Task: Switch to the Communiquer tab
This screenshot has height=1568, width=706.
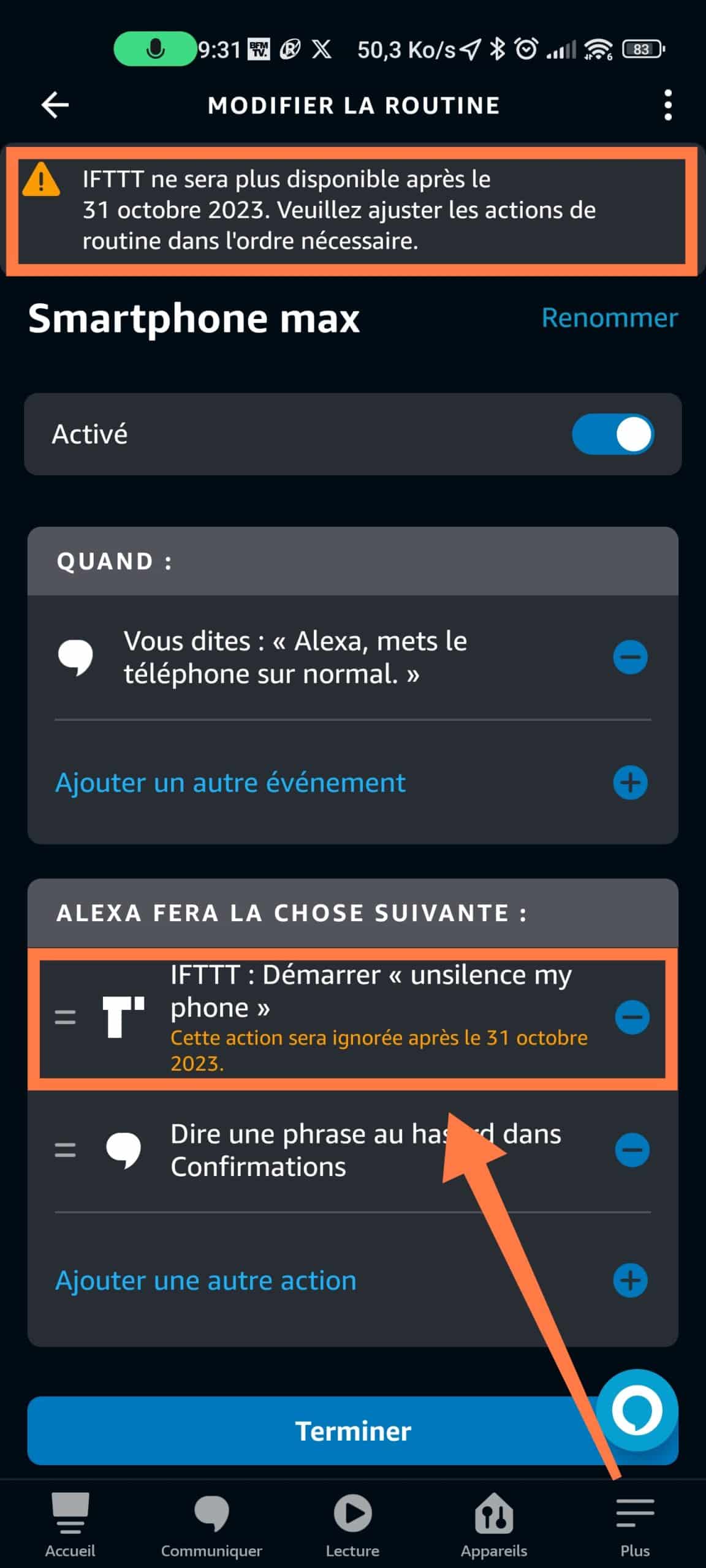Action: [211, 1523]
